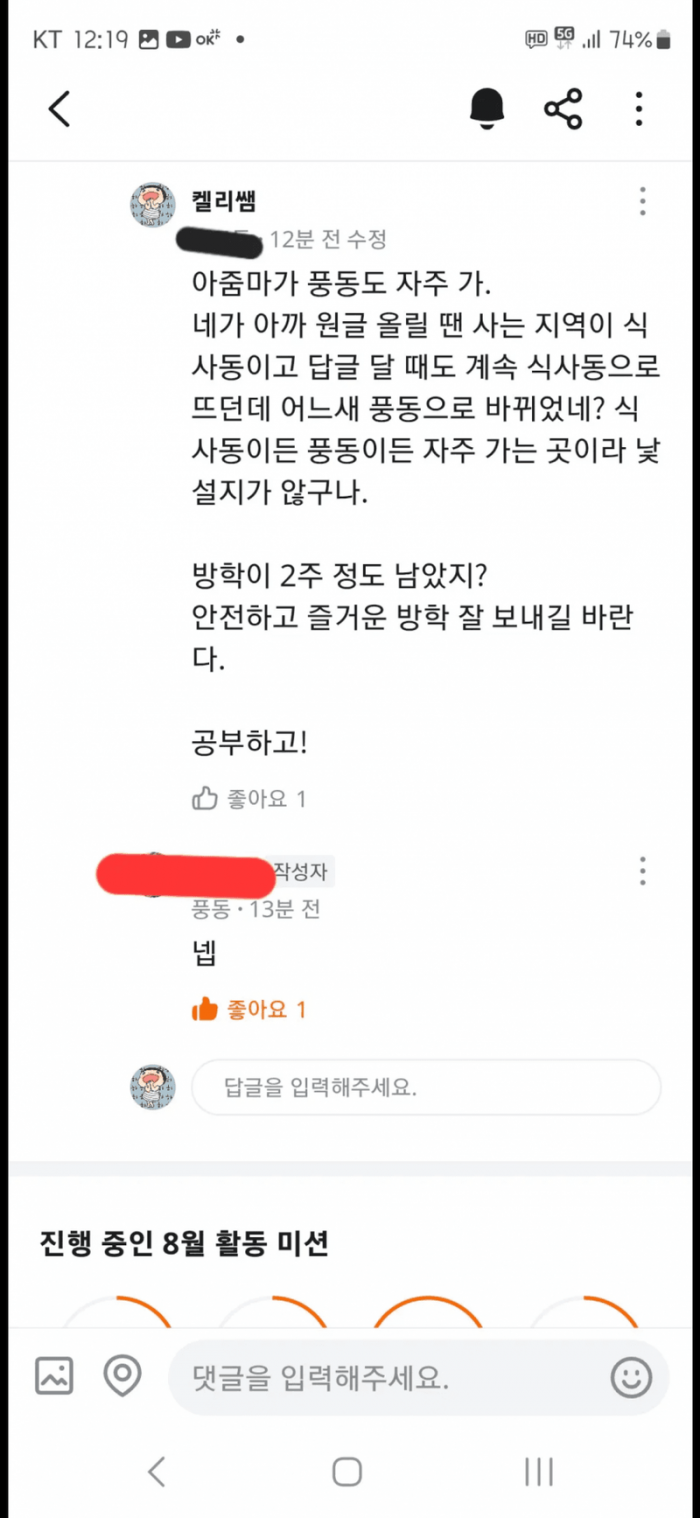Open the notifications bell
This screenshot has height=1518, width=700.
pos(487,109)
